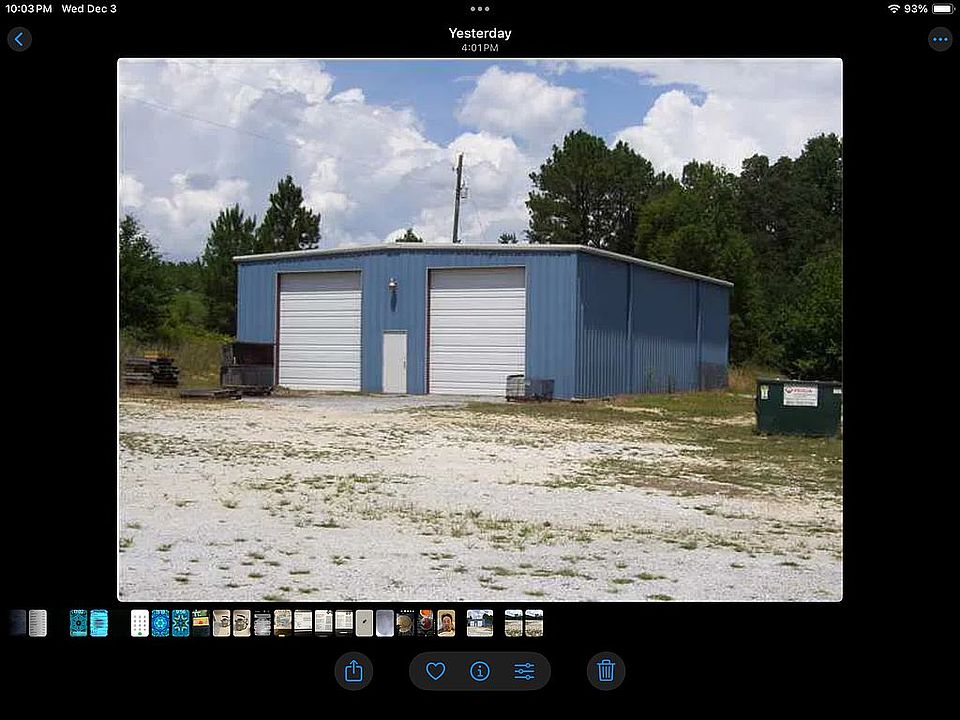
Task: Go back to the photo library
Action: [19, 39]
